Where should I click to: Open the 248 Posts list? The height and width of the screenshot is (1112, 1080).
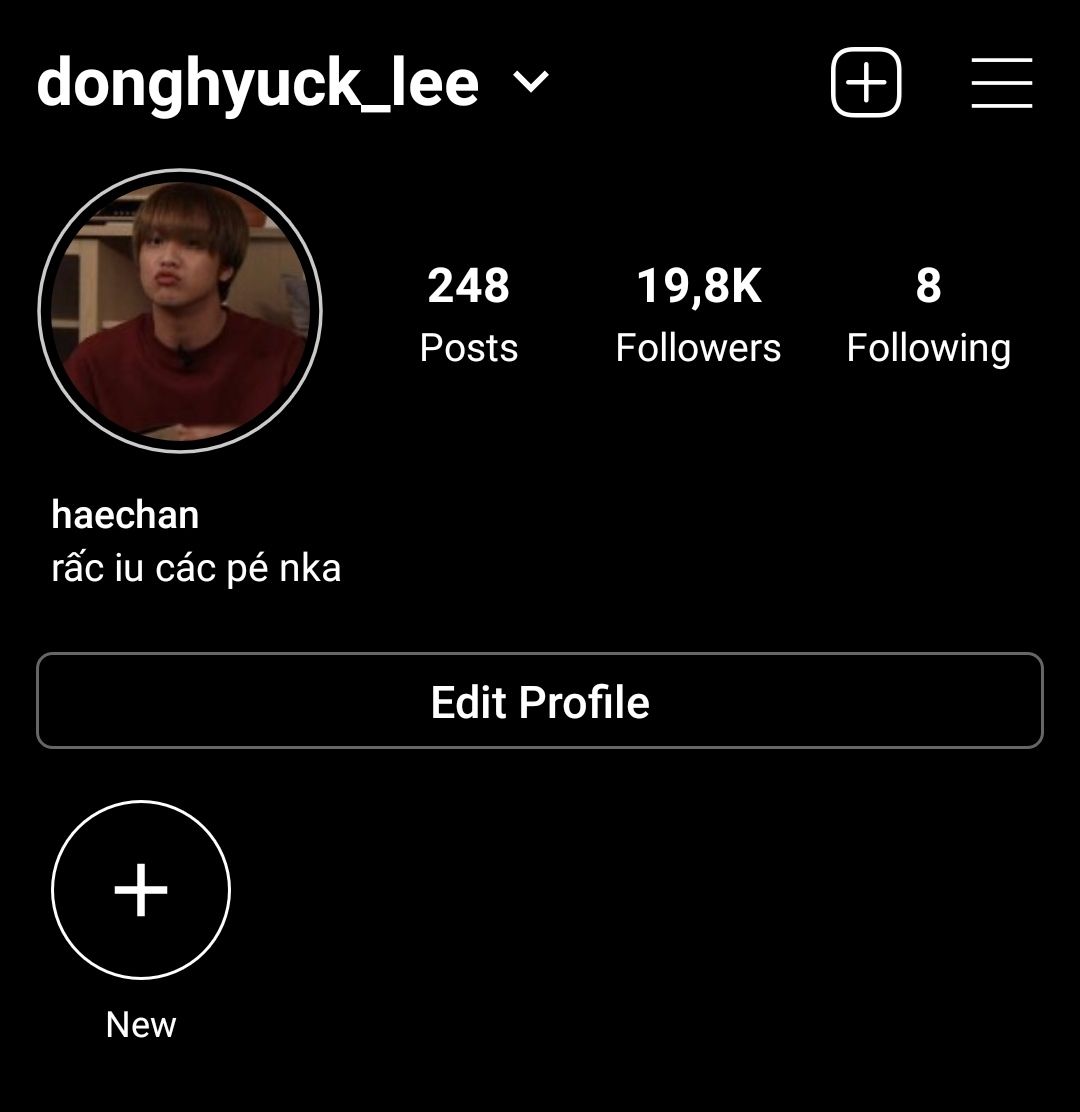[x=469, y=314]
